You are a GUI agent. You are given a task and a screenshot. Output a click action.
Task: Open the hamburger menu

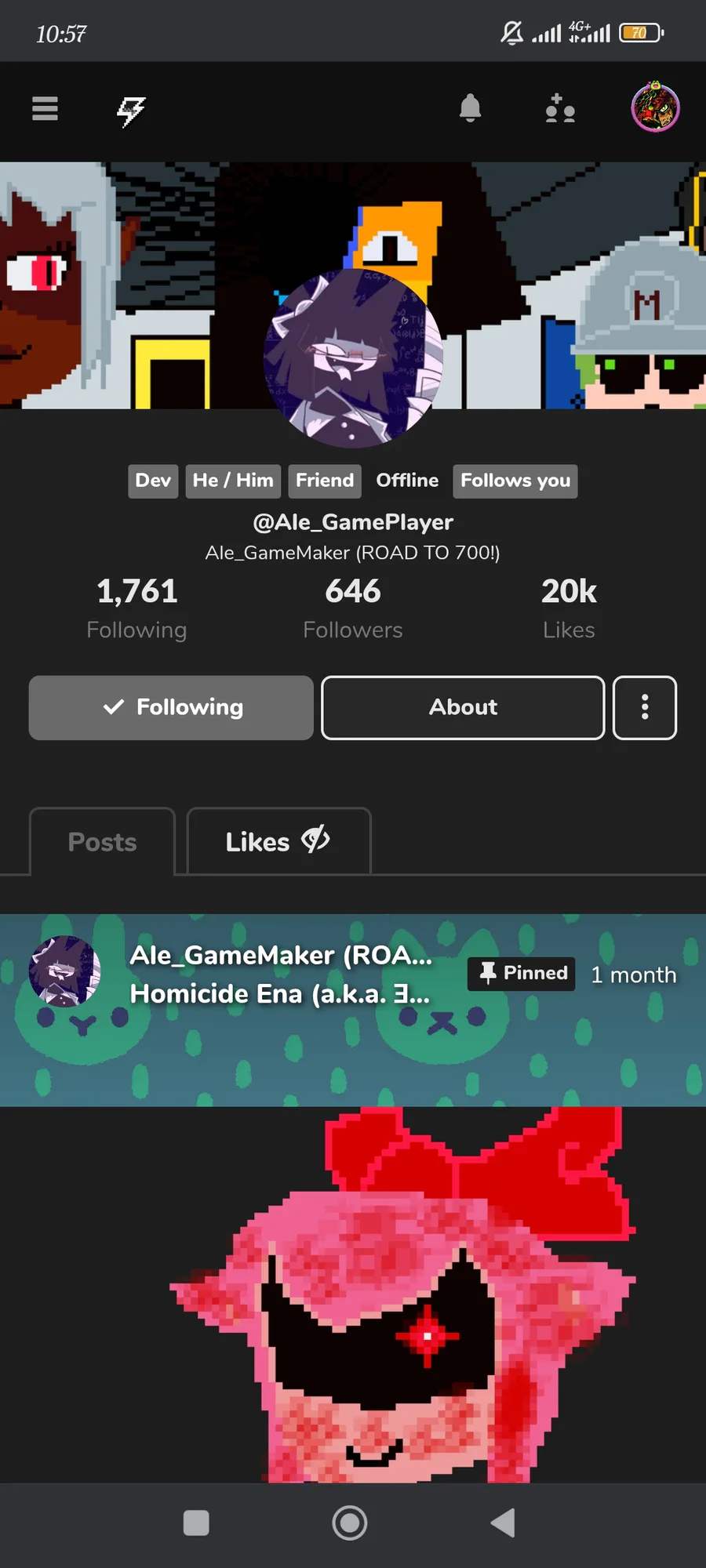[x=45, y=108]
